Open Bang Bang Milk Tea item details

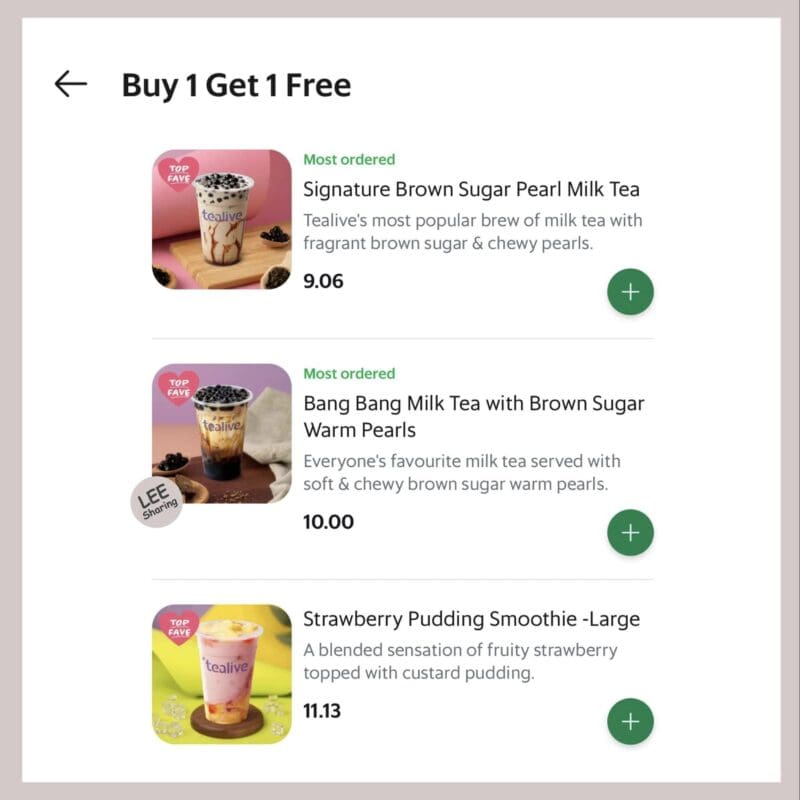tap(473, 417)
